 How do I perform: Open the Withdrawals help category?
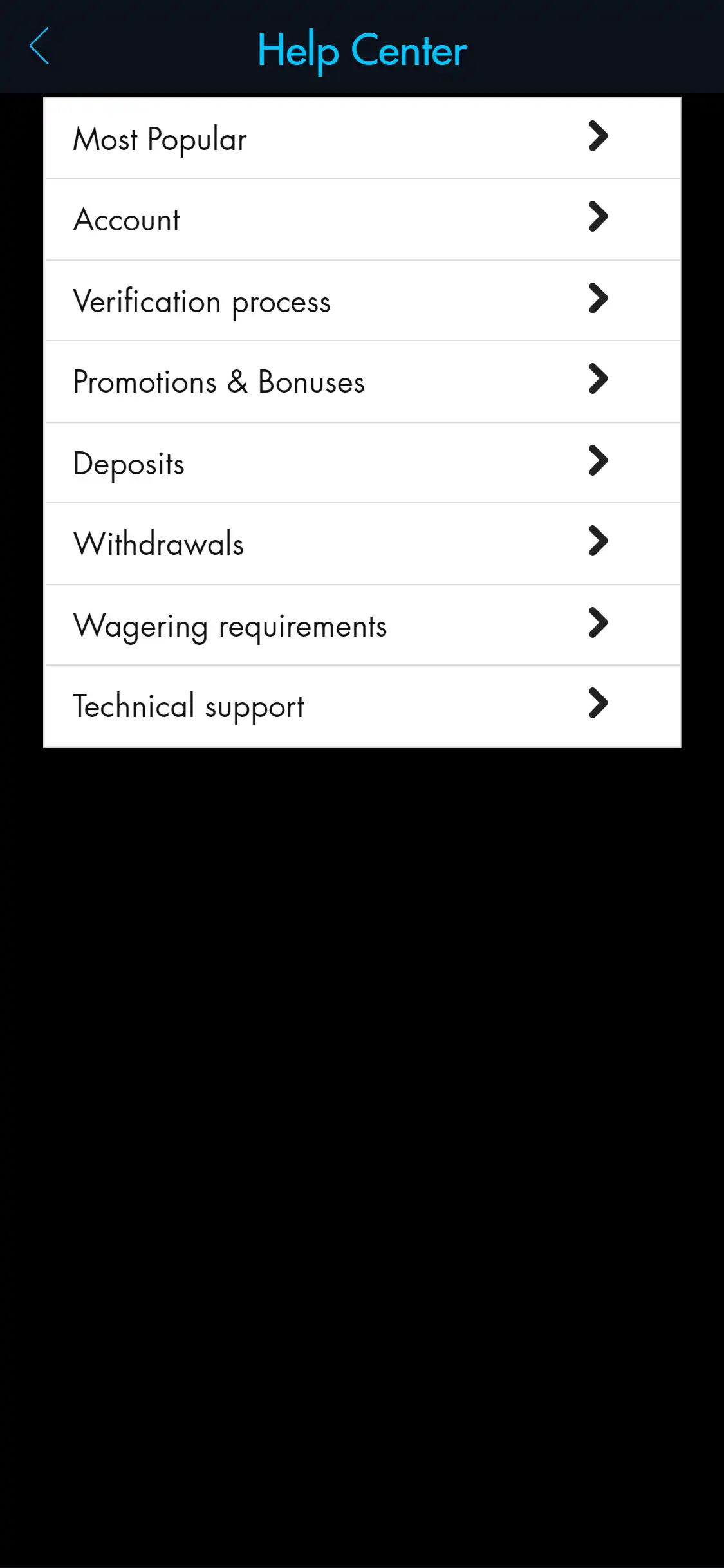pyautogui.click(x=257, y=543)
